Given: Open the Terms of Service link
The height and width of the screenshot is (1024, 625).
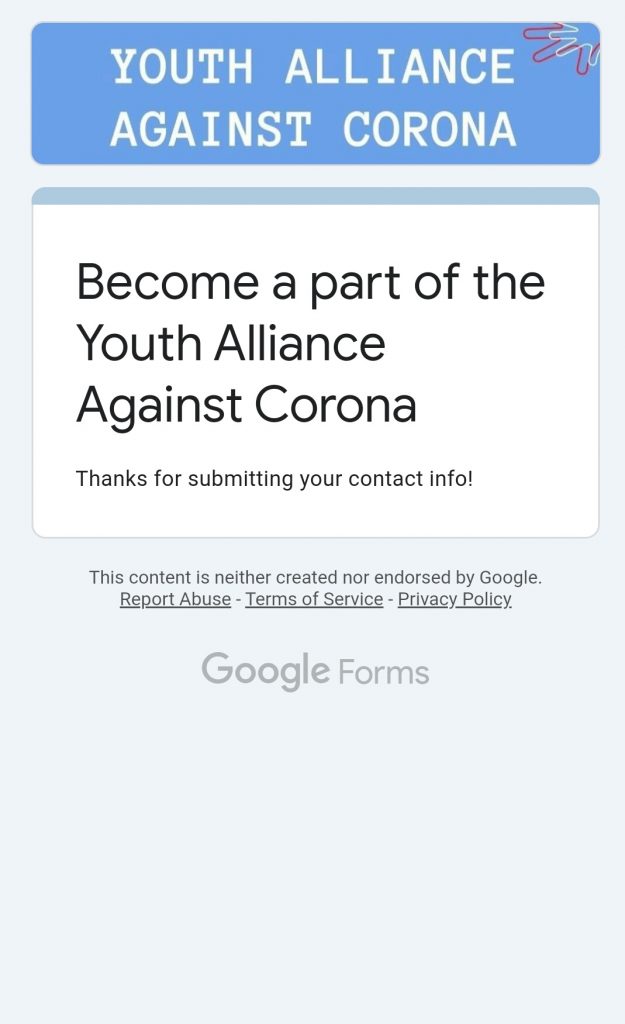Looking at the screenshot, I should (x=314, y=599).
